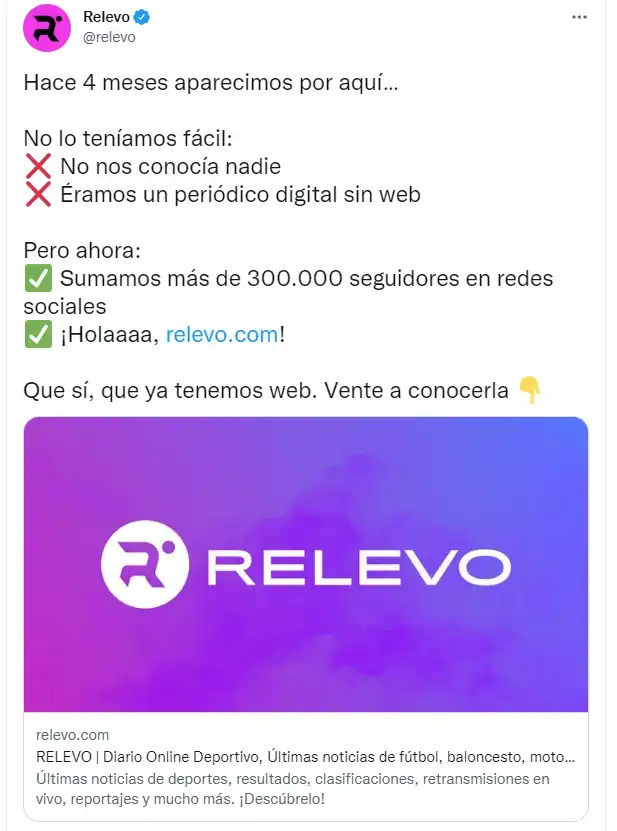Open the tweet's overflow menu

[x=580, y=18]
